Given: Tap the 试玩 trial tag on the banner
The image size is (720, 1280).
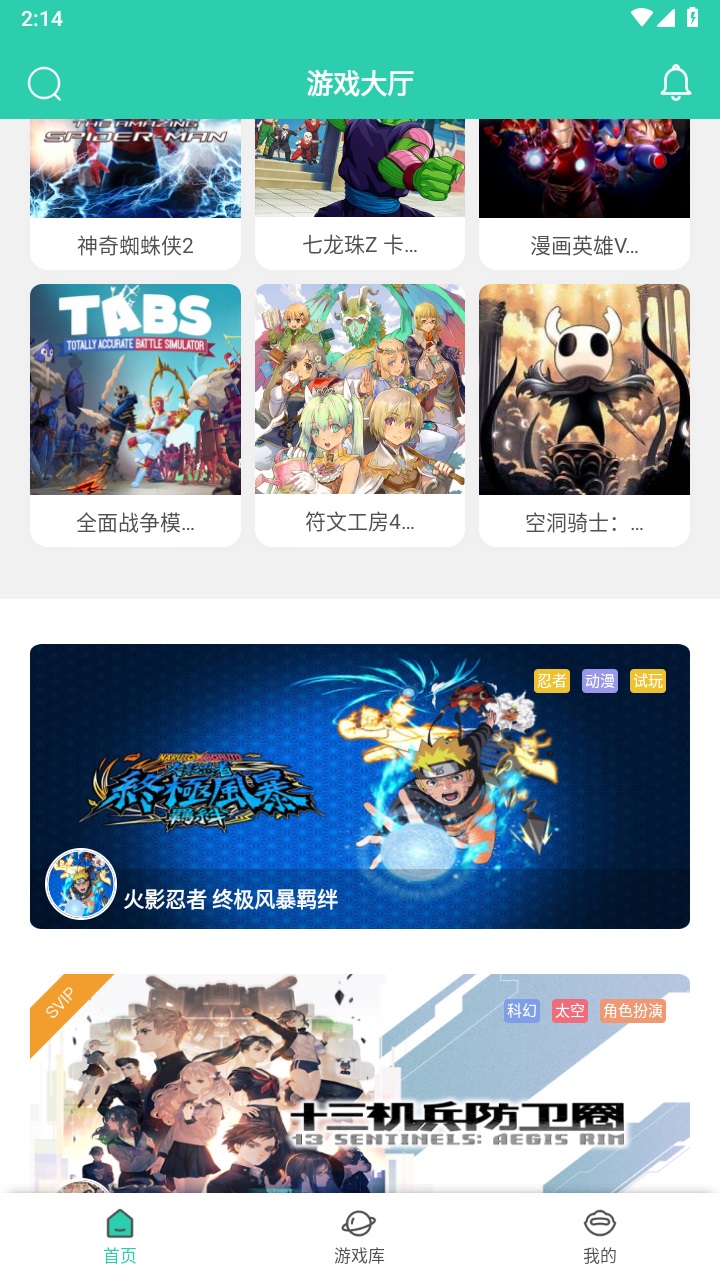Looking at the screenshot, I should [649, 680].
